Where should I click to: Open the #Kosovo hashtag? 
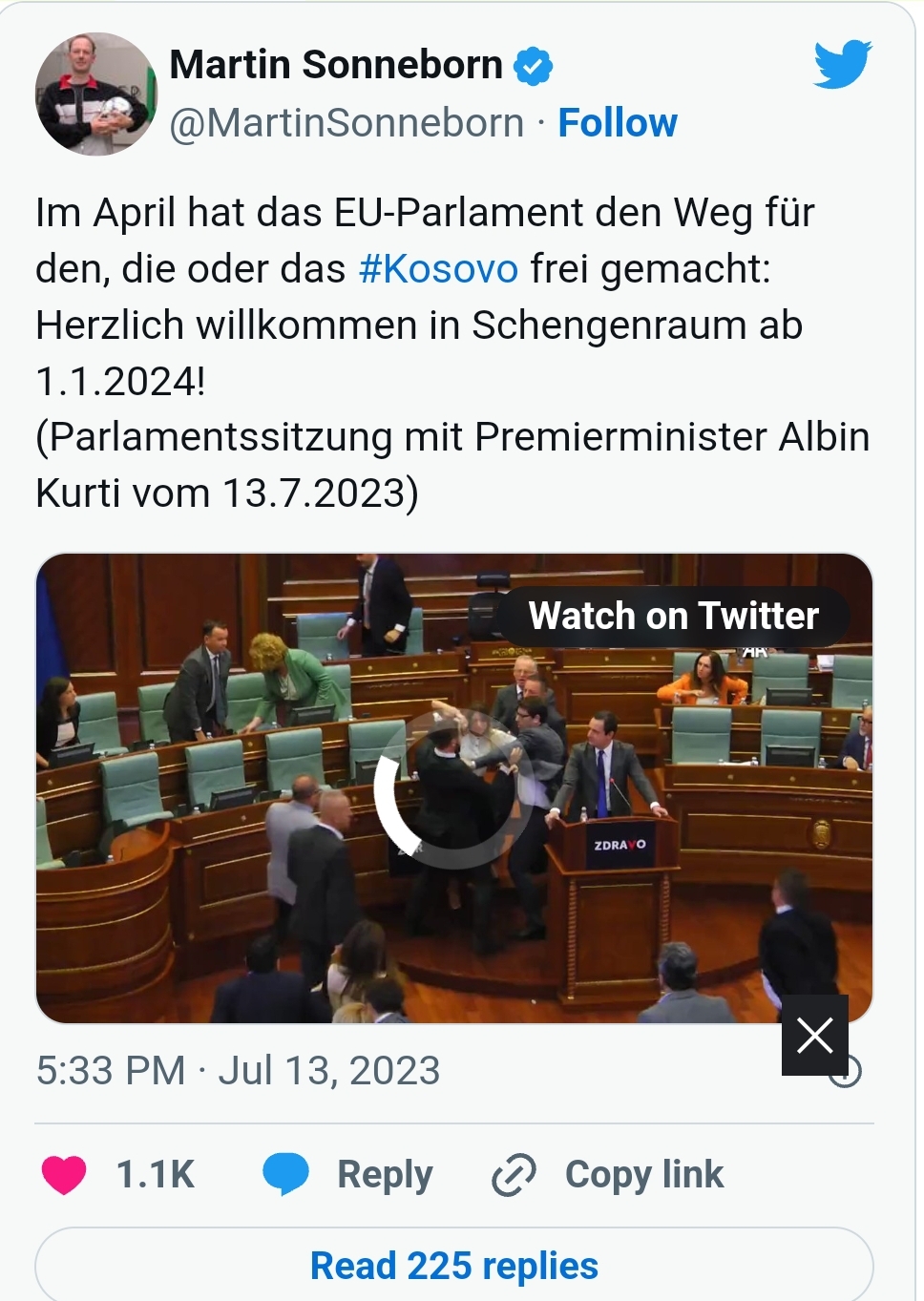(438, 269)
